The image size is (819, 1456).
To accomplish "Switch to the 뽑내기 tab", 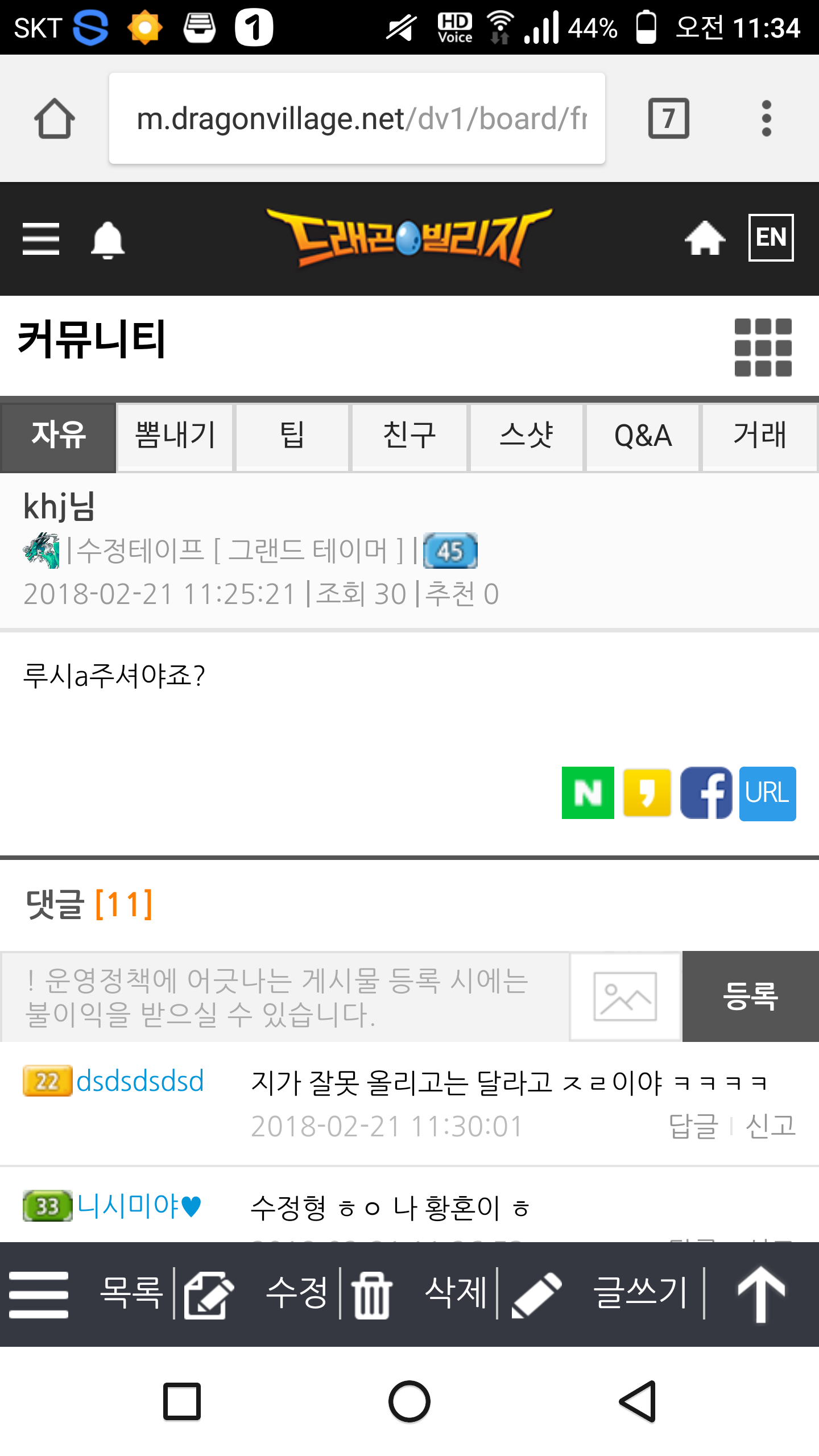I will coord(175,436).
